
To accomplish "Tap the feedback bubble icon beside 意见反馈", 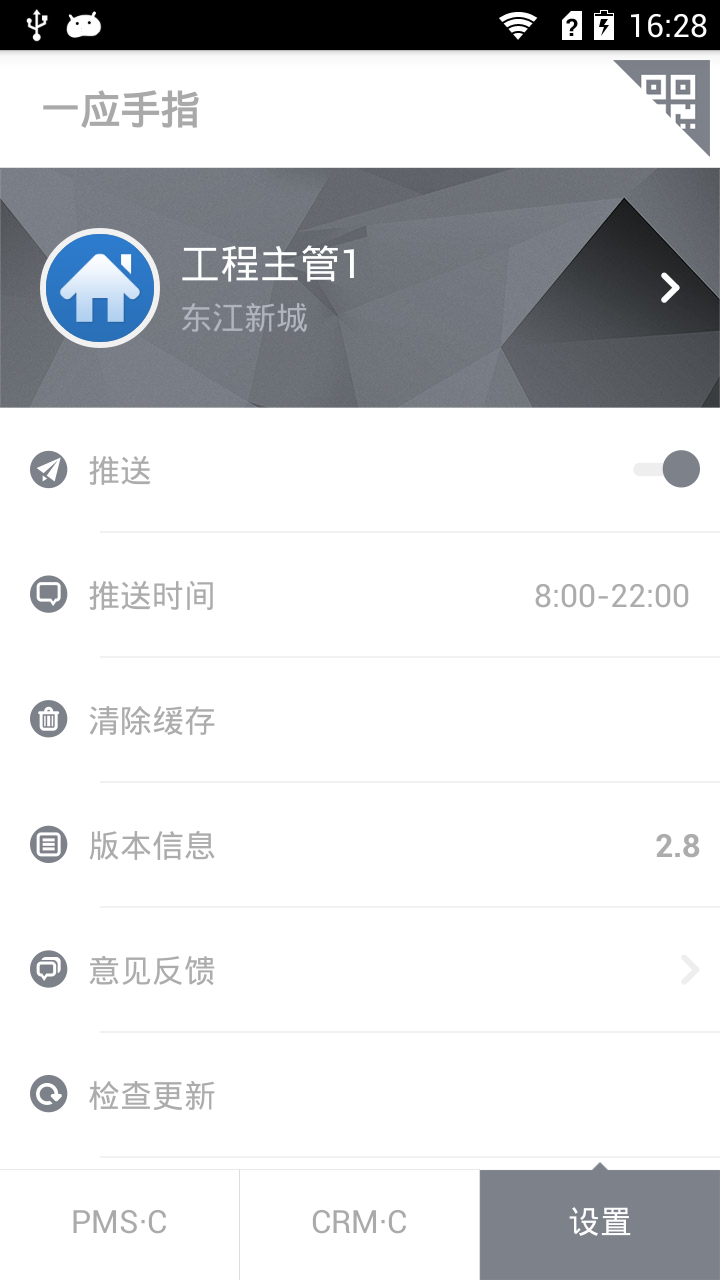I will point(48,969).
